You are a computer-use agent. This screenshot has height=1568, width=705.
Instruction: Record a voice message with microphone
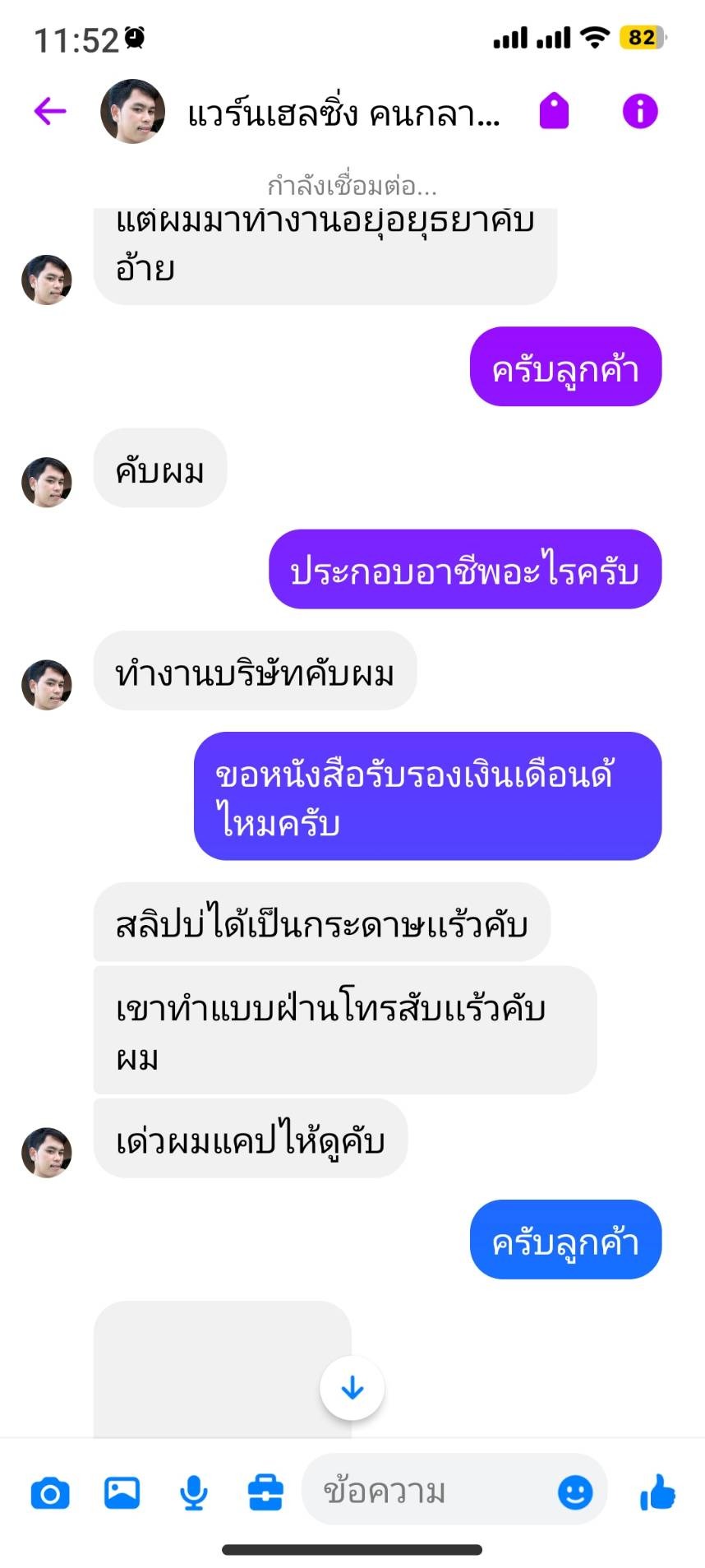[x=193, y=1492]
